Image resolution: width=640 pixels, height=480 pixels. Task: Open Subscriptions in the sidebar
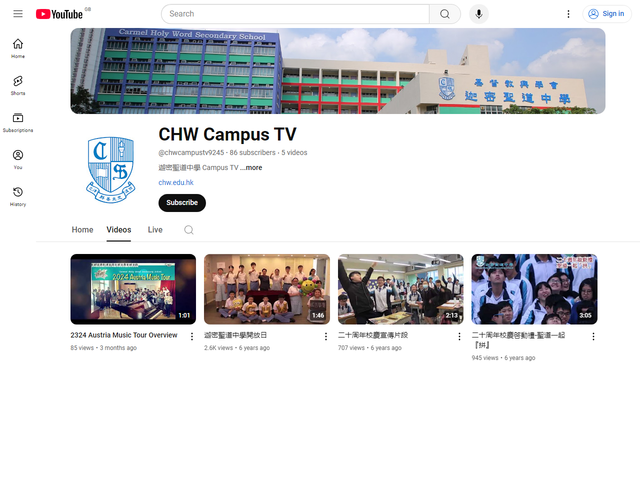tap(18, 122)
